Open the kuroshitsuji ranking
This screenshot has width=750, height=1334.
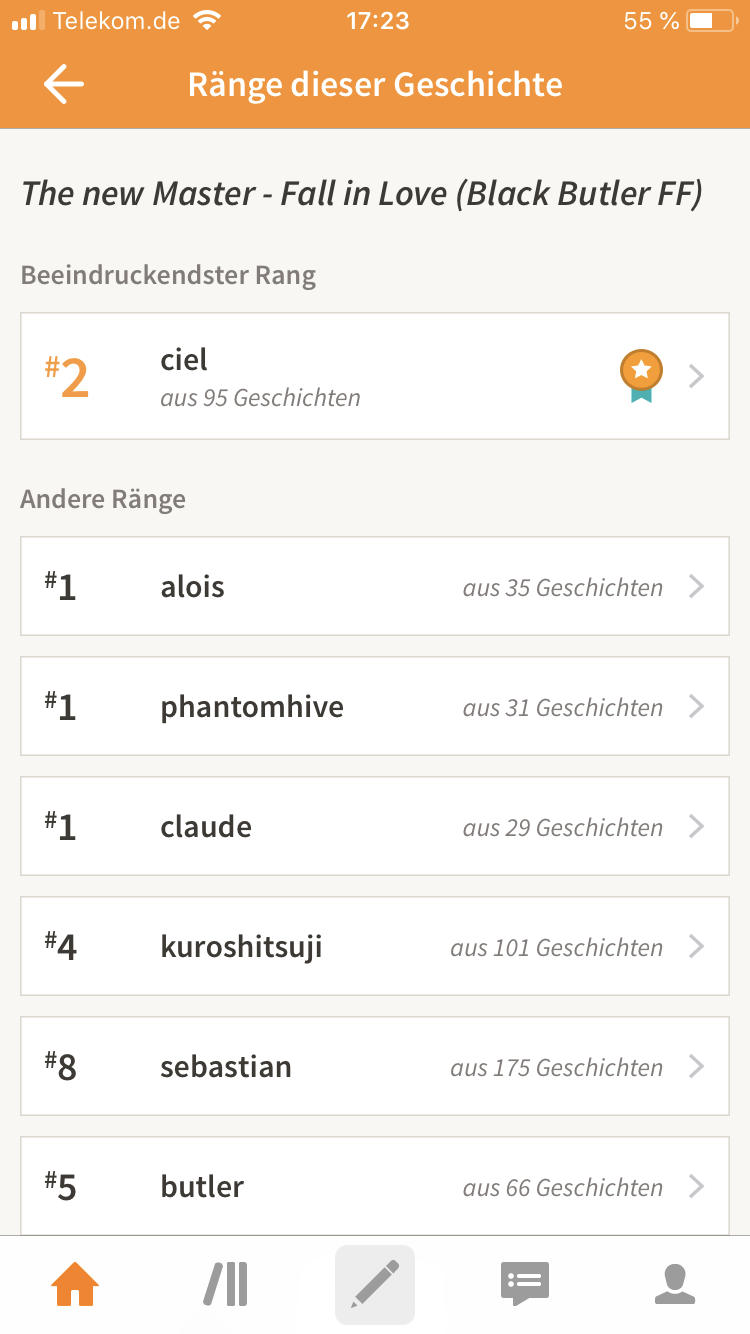[x=375, y=946]
